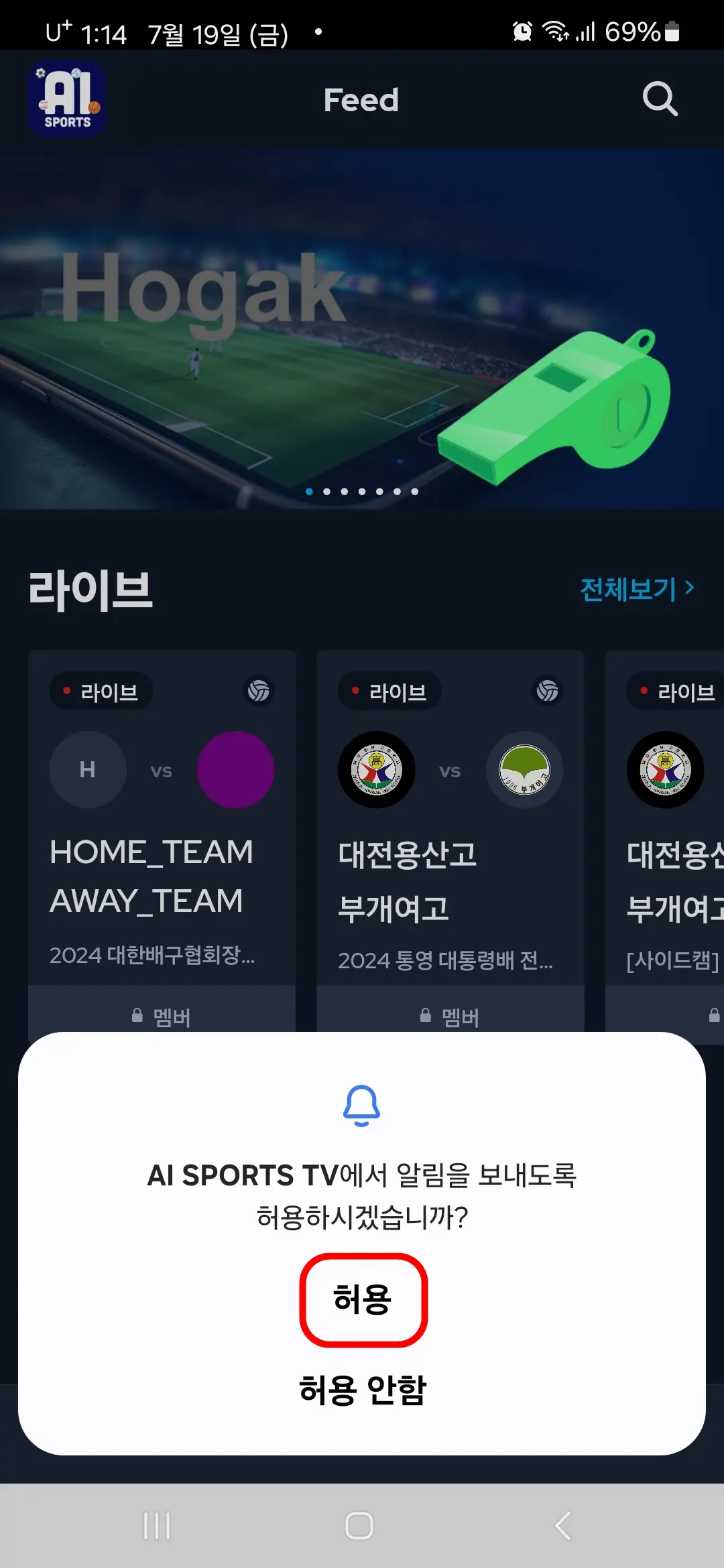The width and height of the screenshot is (724, 1568).
Task: Tap the lock icon next to 멤버 label
Action: pyautogui.click(x=137, y=1017)
